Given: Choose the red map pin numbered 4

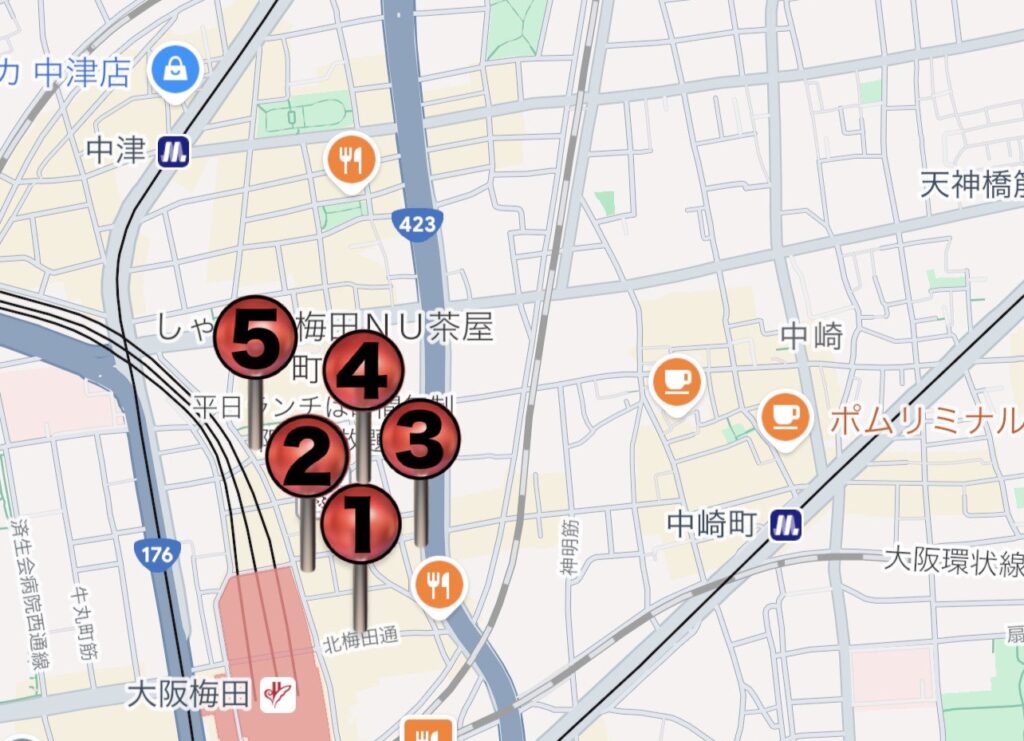Looking at the screenshot, I should pos(363,373).
